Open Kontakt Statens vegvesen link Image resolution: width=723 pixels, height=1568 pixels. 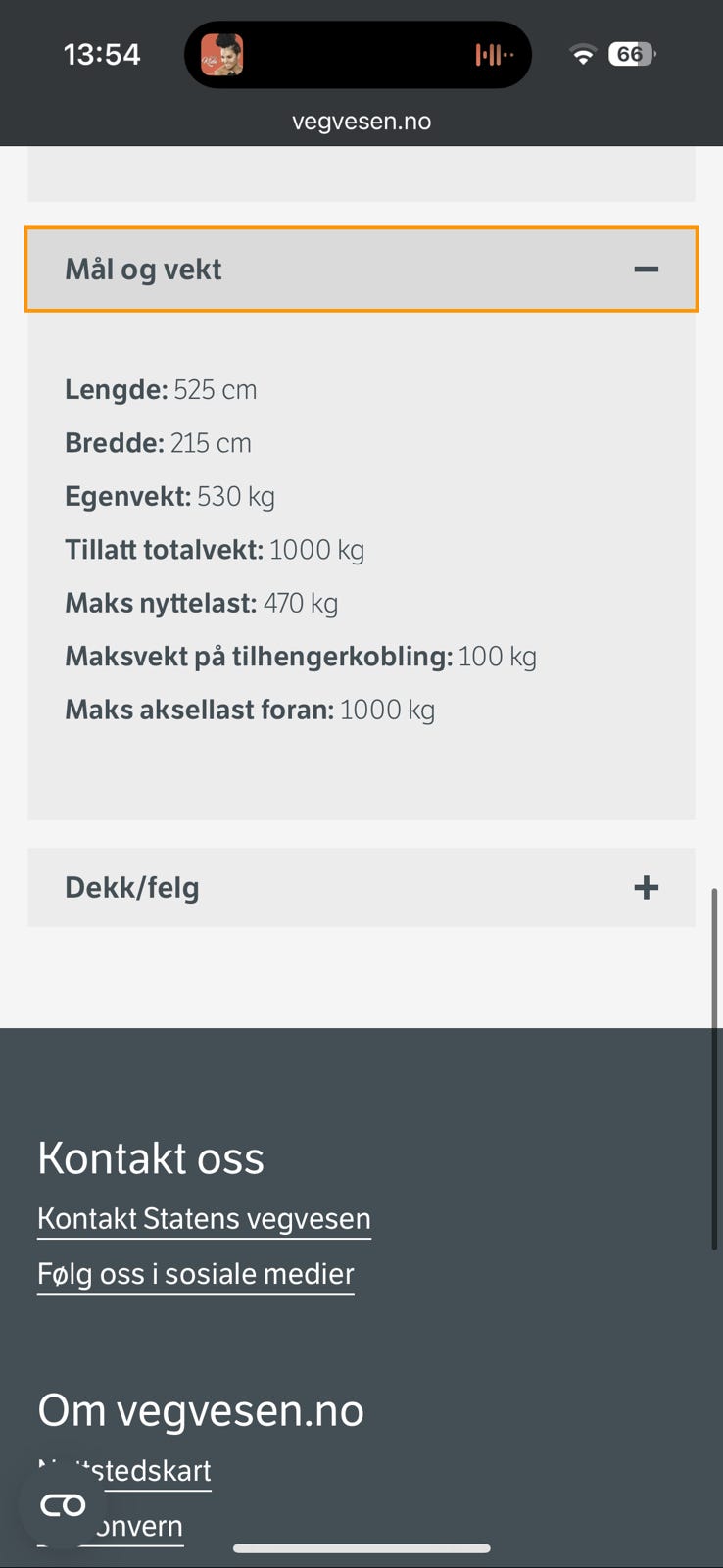click(204, 1218)
